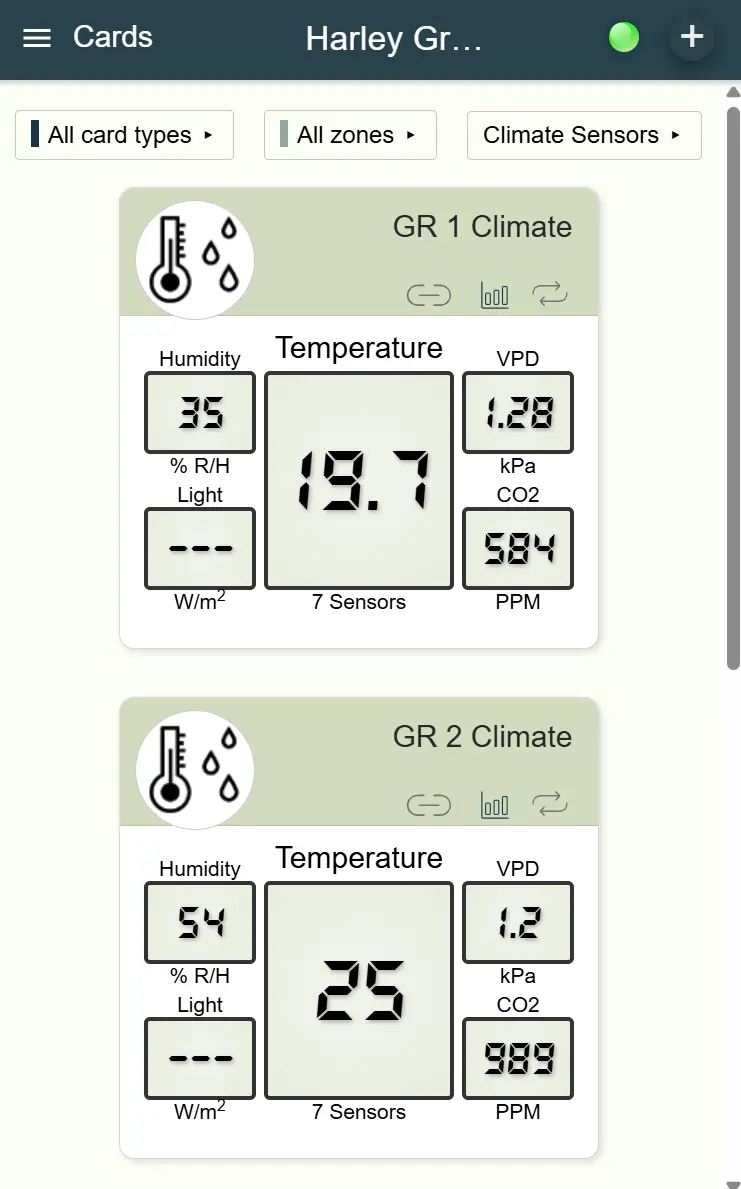Tap the green connection status indicator
This screenshot has width=741, height=1189.
tap(624, 38)
